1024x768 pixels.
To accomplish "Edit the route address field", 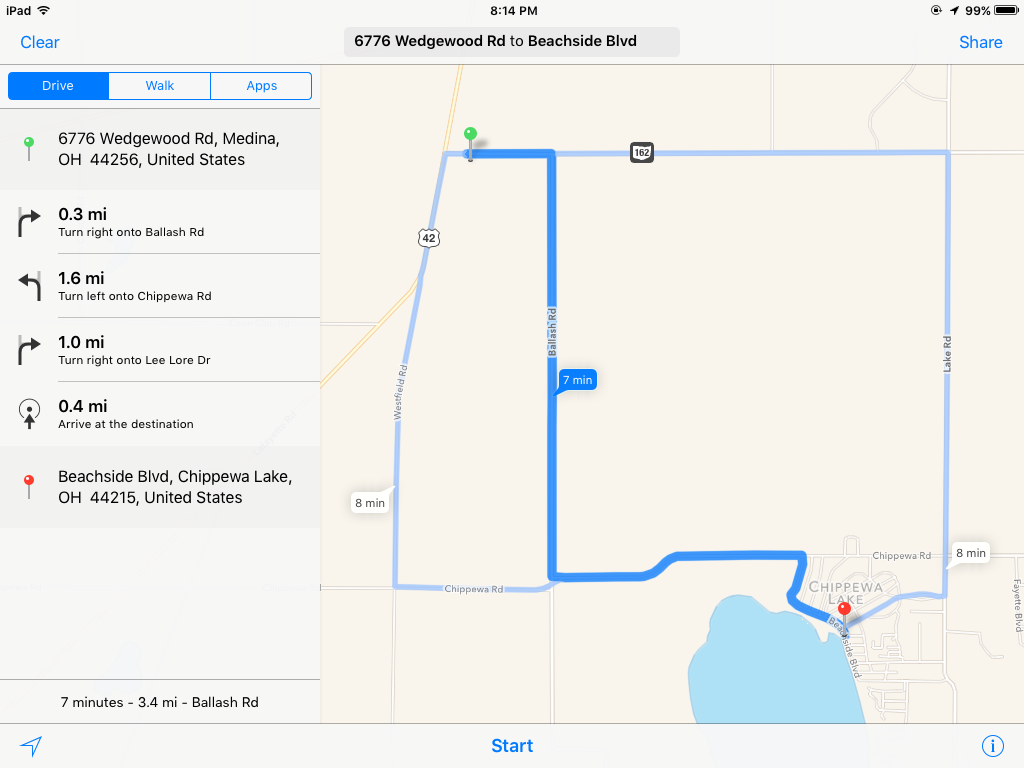I will click(x=511, y=42).
